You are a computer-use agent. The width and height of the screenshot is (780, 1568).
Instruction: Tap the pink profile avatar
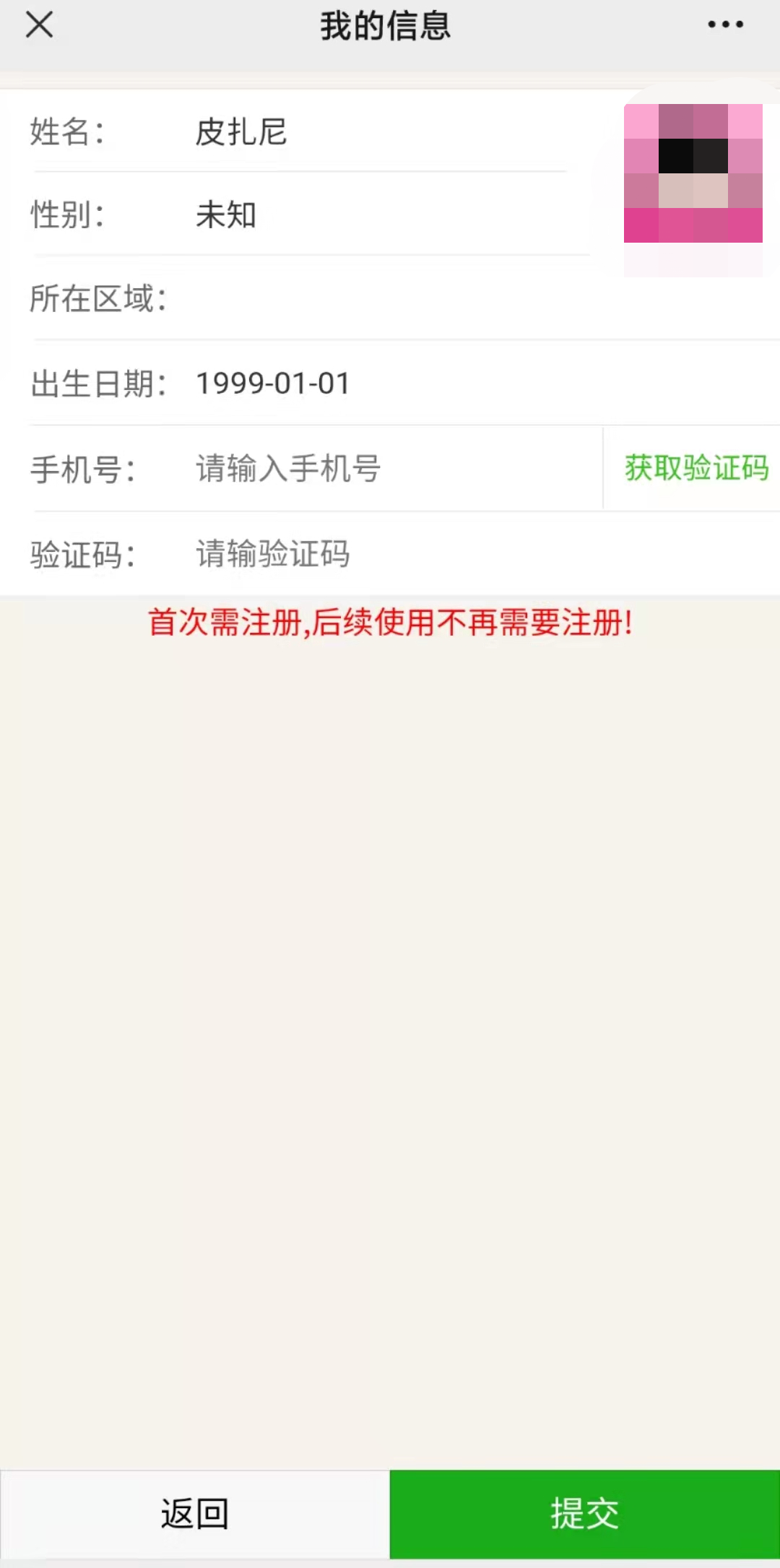click(x=693, y=173)
